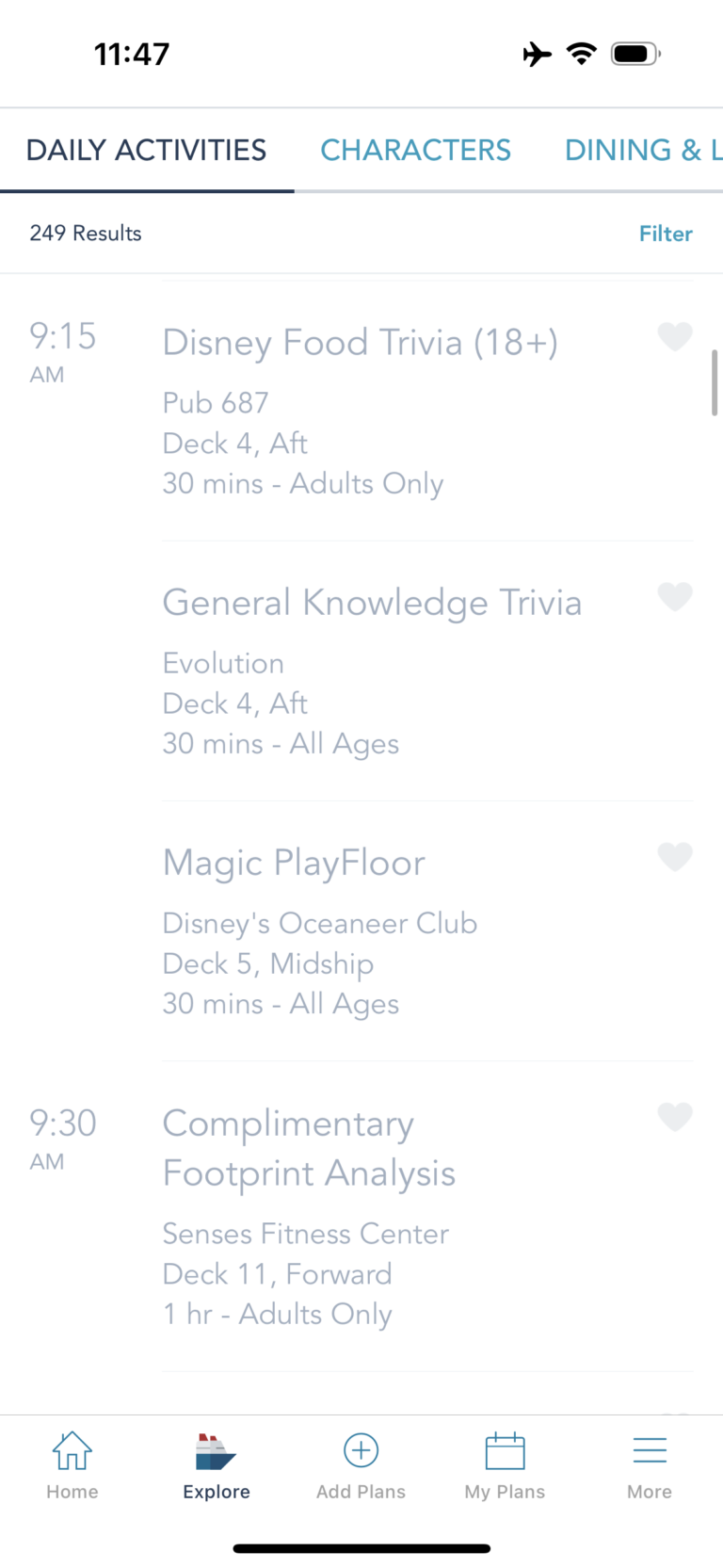Tap the Add Plans plus icon
Viewport: 723px width, 1568px height.
tap(361, 1463)
